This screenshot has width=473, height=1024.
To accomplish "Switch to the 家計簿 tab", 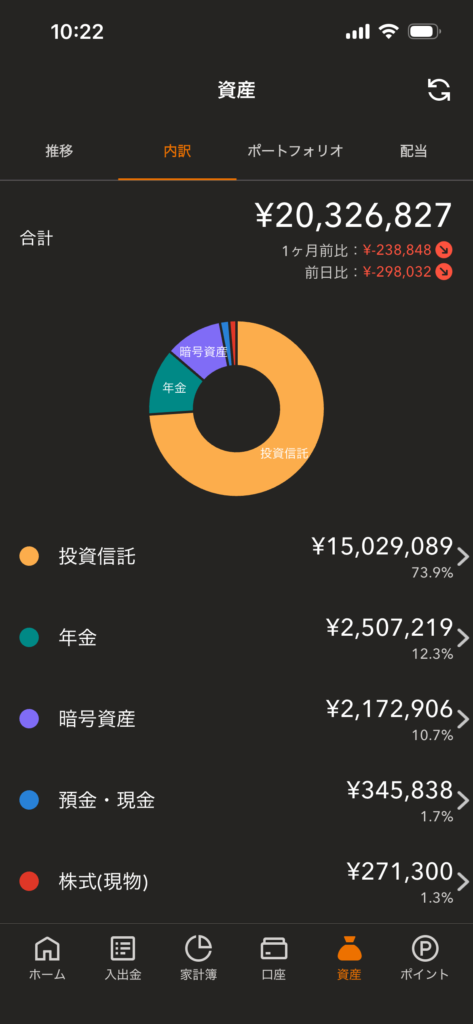I will pos(199,958).
